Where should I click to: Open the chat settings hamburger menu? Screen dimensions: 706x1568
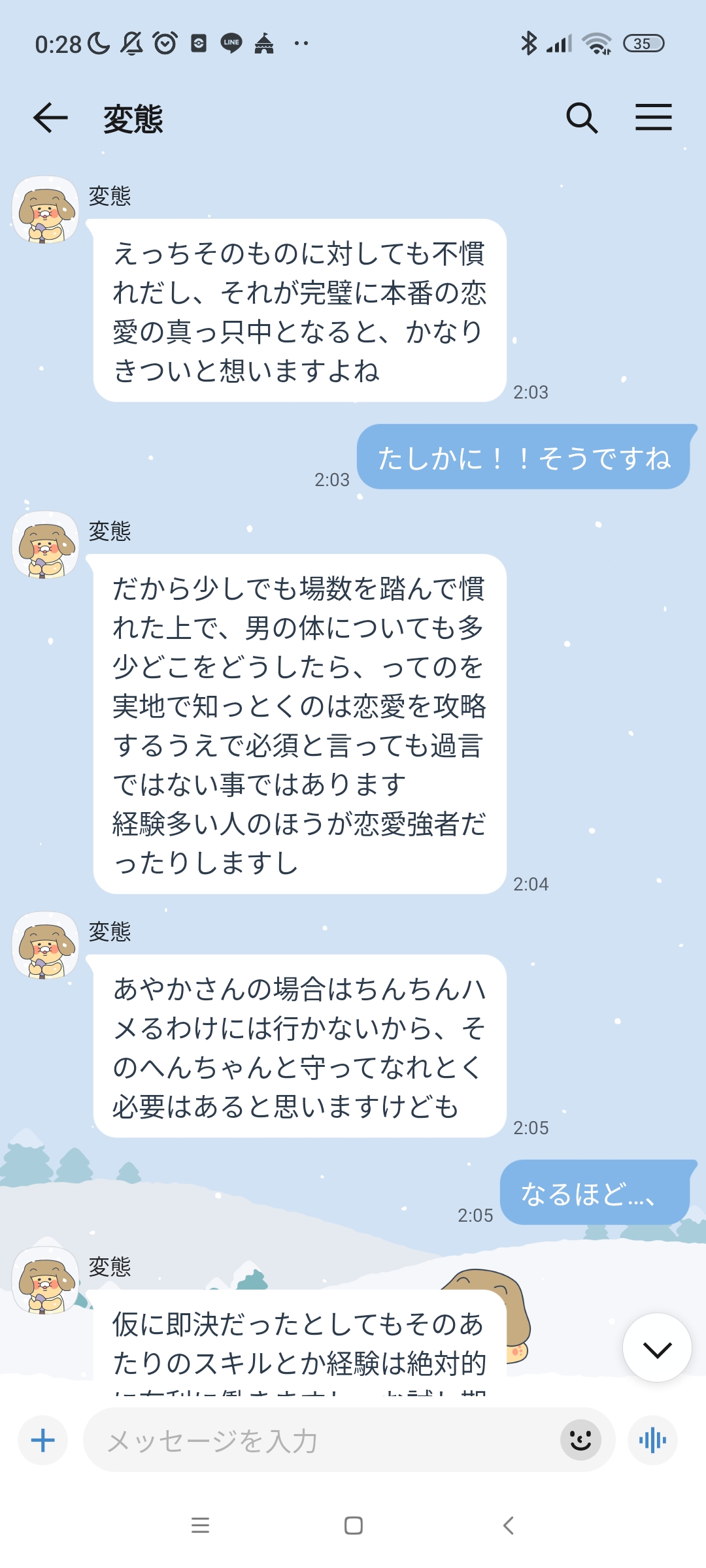[654, 118]
